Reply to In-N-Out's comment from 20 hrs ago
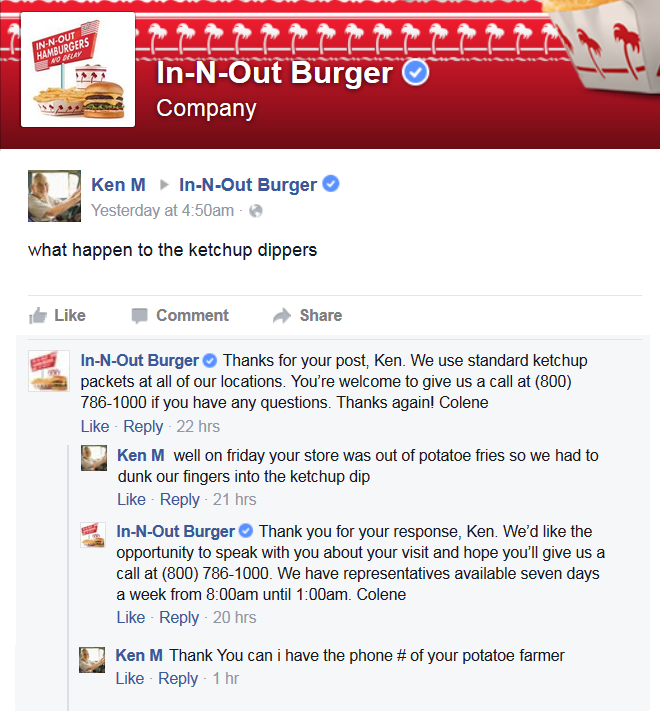Screen dimensions: 664x722 [x=180, y=617]
